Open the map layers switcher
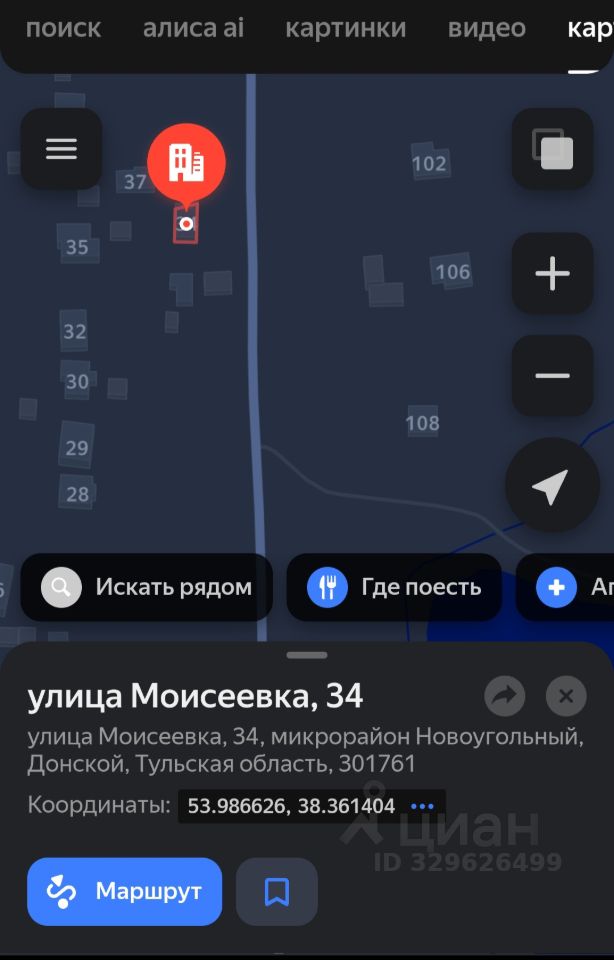The height and width of the screenshot is (960, 614). tap(552, 149)
